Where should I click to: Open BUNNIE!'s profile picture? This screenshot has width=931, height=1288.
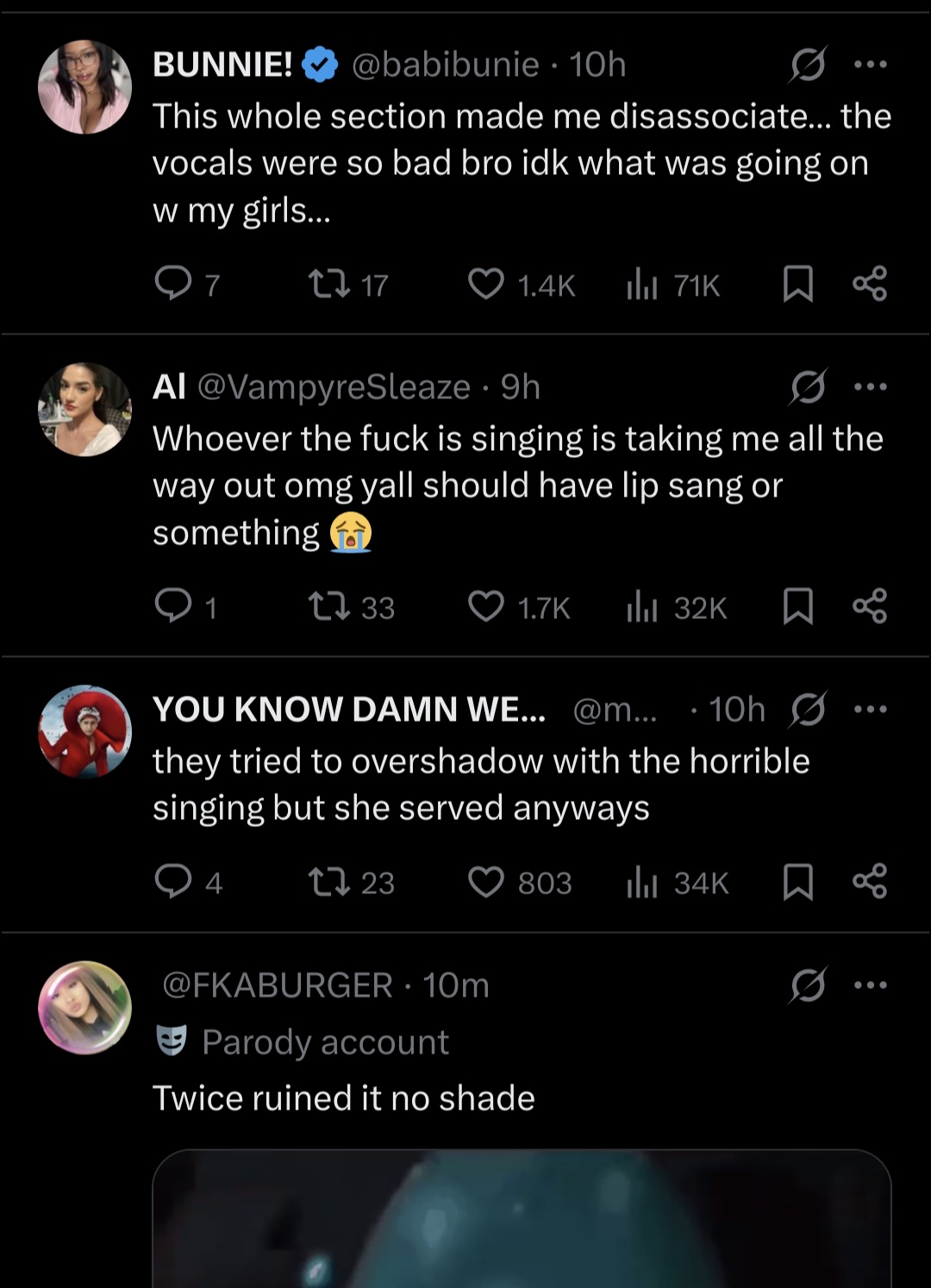[84, 87]
